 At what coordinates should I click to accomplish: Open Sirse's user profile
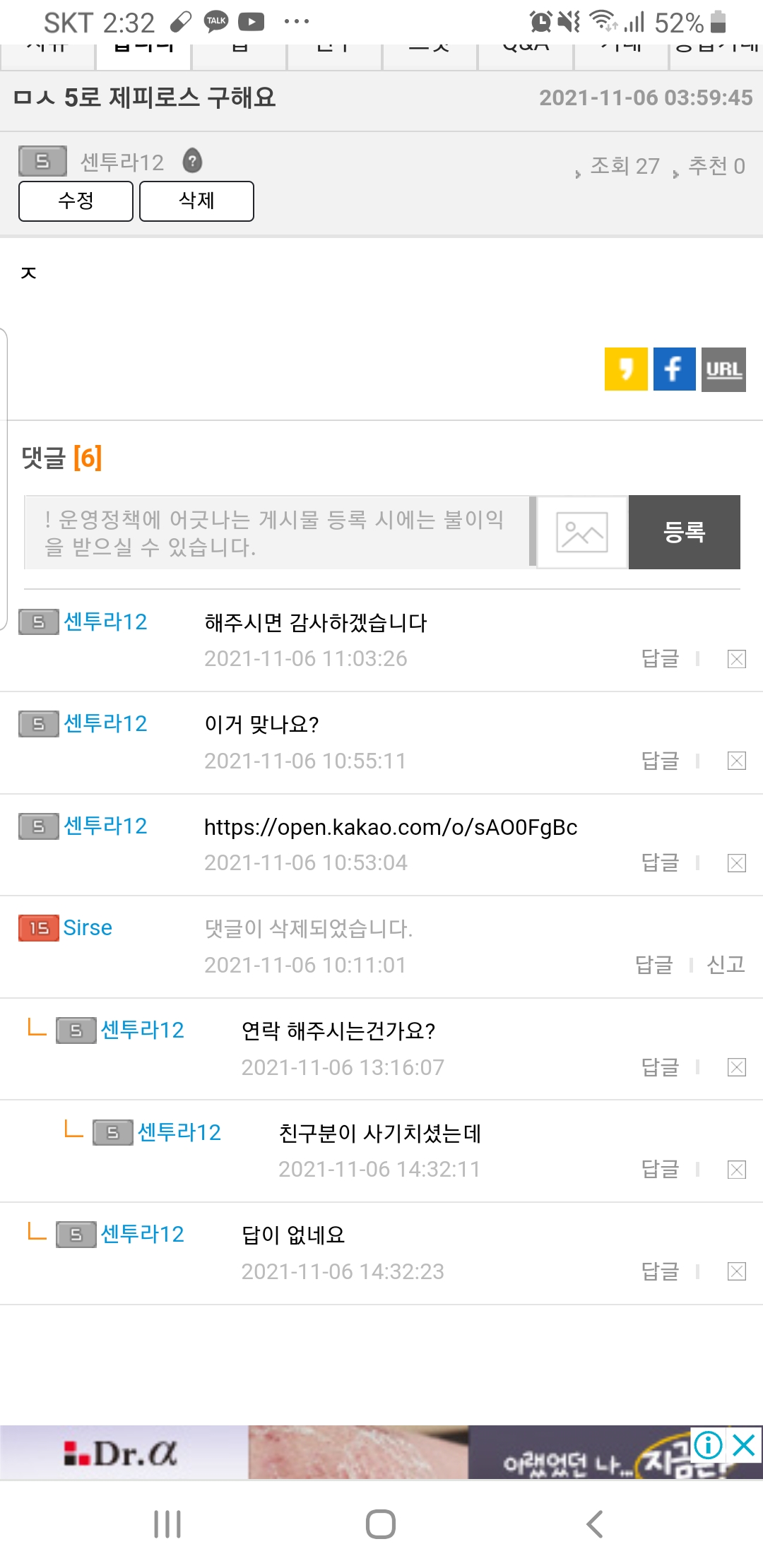[x=88, y=928]
